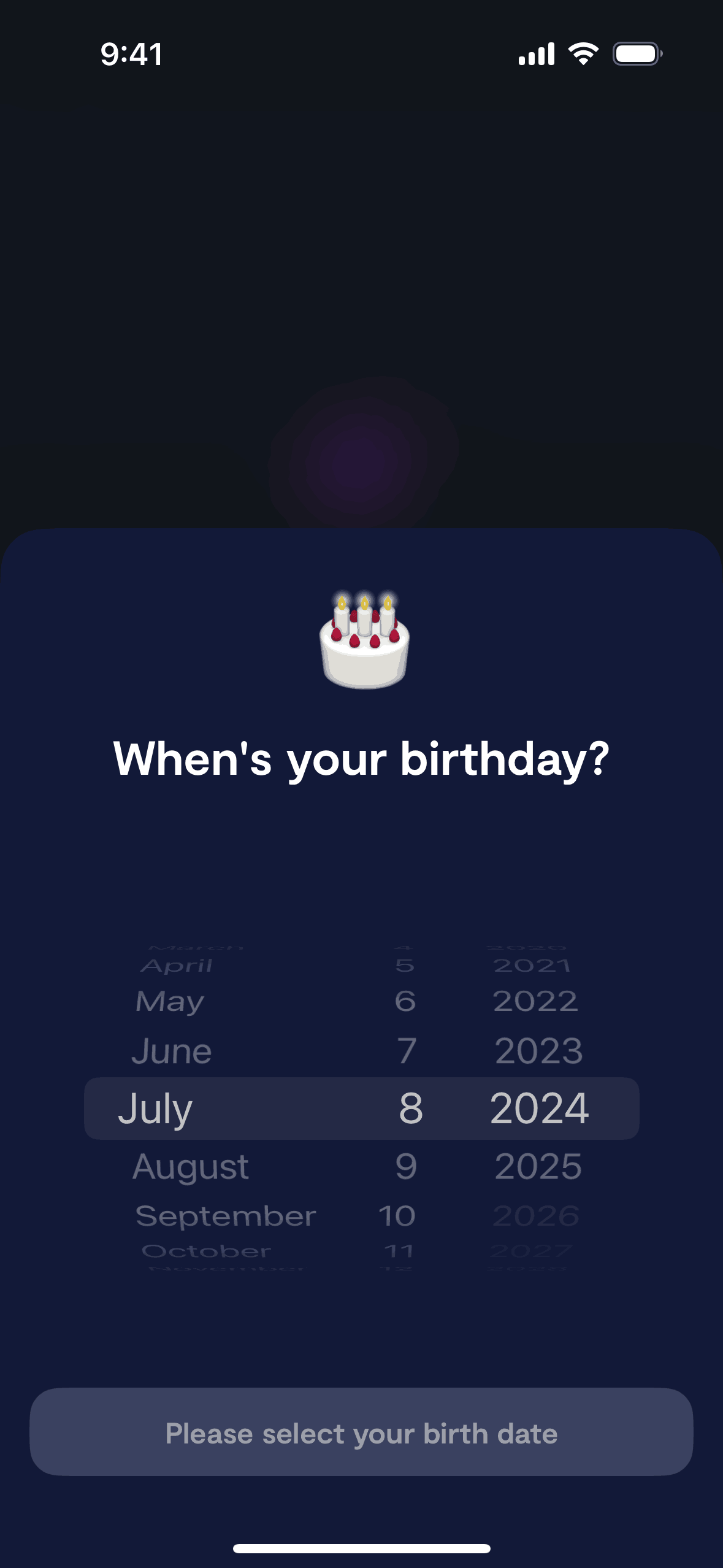The width and height of the screenshot is (723, 1568).
Task: Set the day to 7
Action: [407, 1051]
